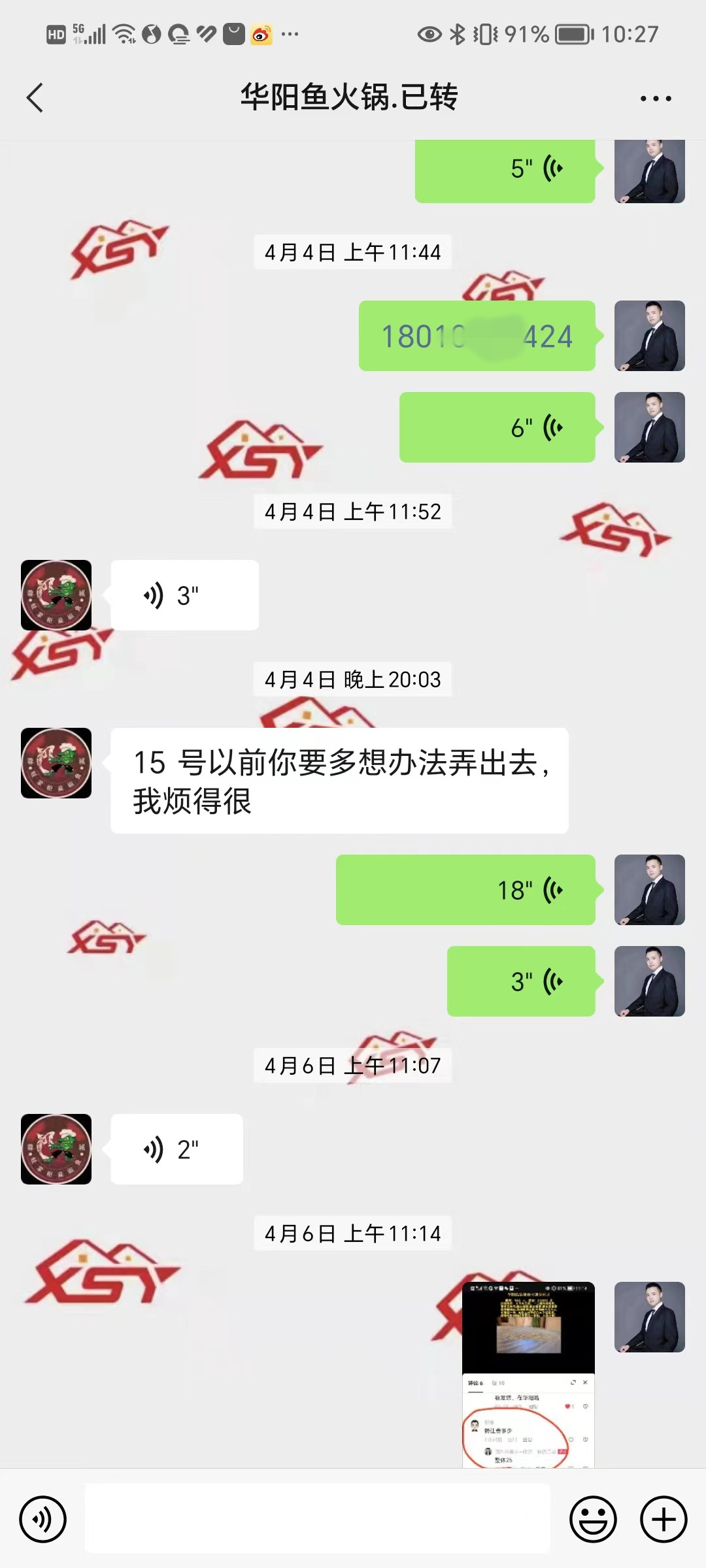This screenshot has height=1568, width=706.
Task: Tap the phone number message ending in 424
Action: click(477, 336)
